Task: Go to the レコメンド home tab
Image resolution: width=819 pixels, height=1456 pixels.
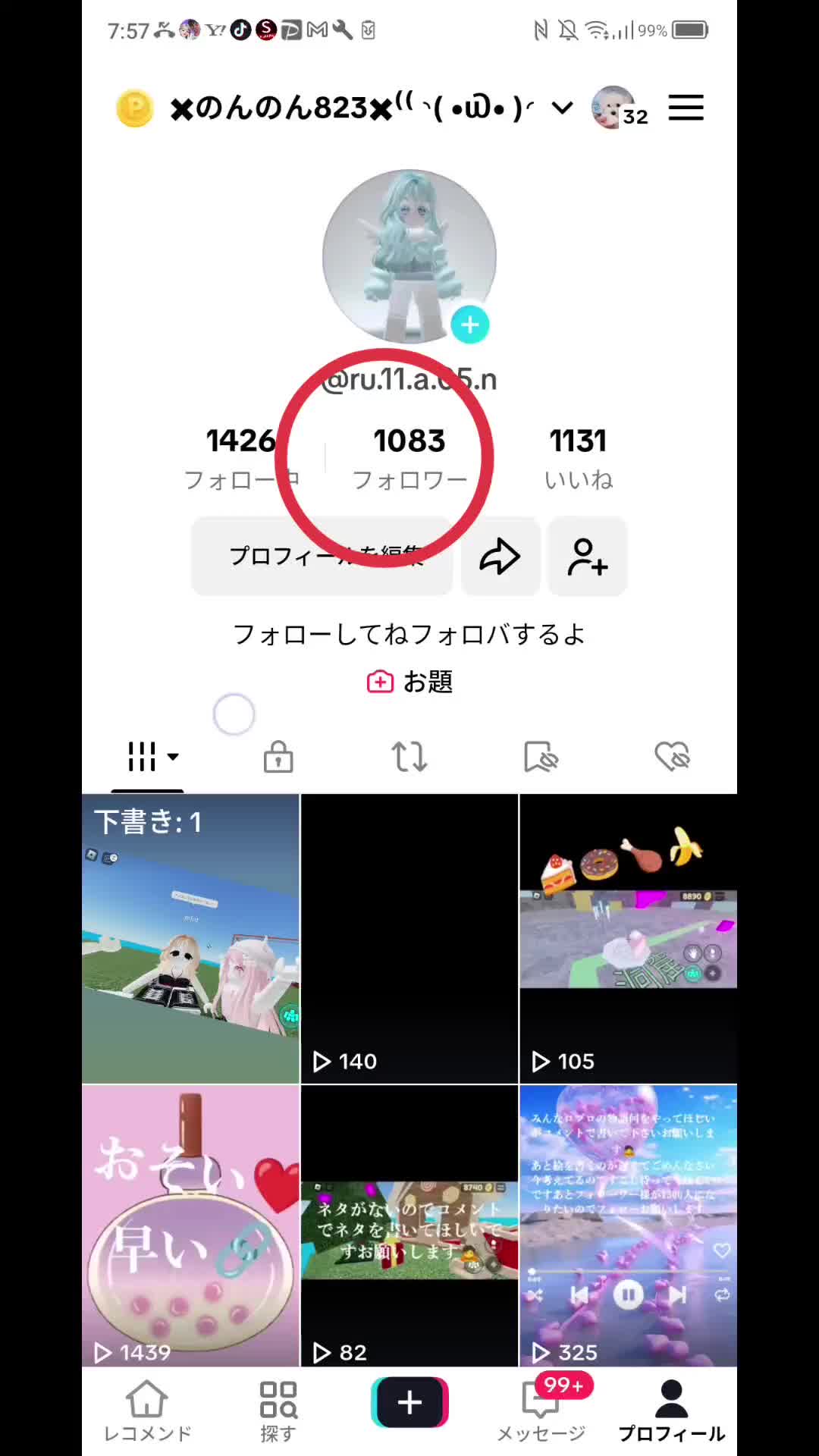Action: tap(147, 1410)
